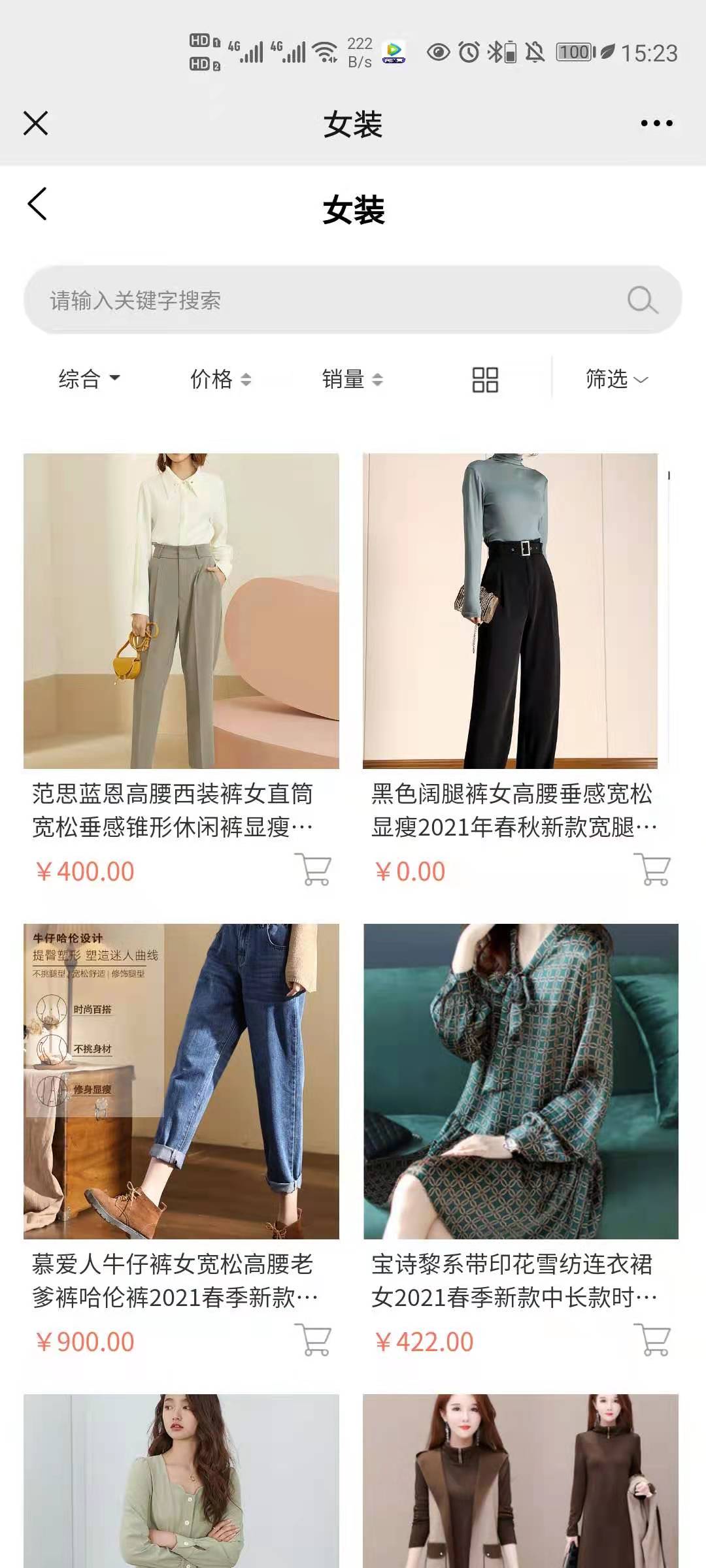Screen dimensions: 706x1568
Task: Add the ¥400.00 suit pants to cart
Action: click(313, 870)
